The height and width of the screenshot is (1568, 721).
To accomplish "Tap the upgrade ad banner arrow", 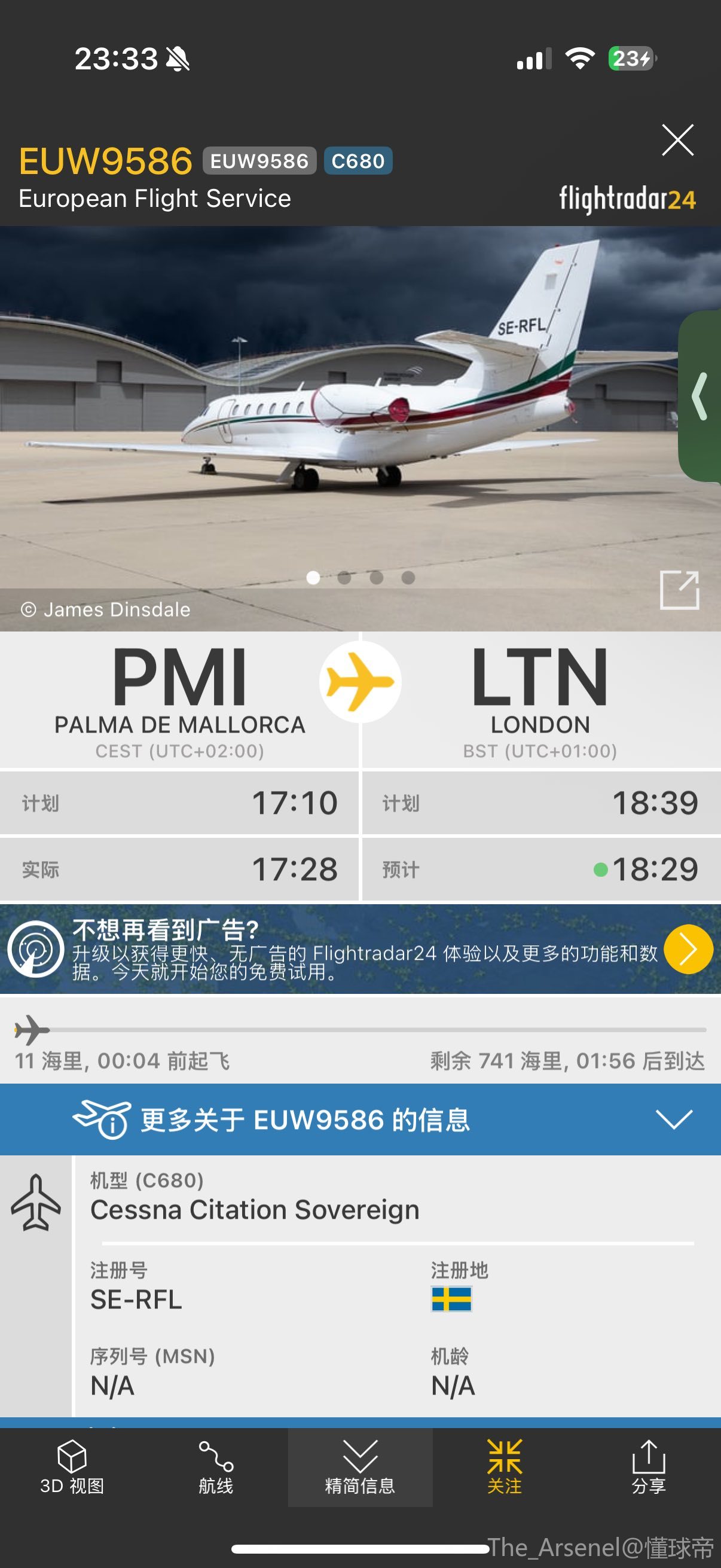I will tap(688, 949).
